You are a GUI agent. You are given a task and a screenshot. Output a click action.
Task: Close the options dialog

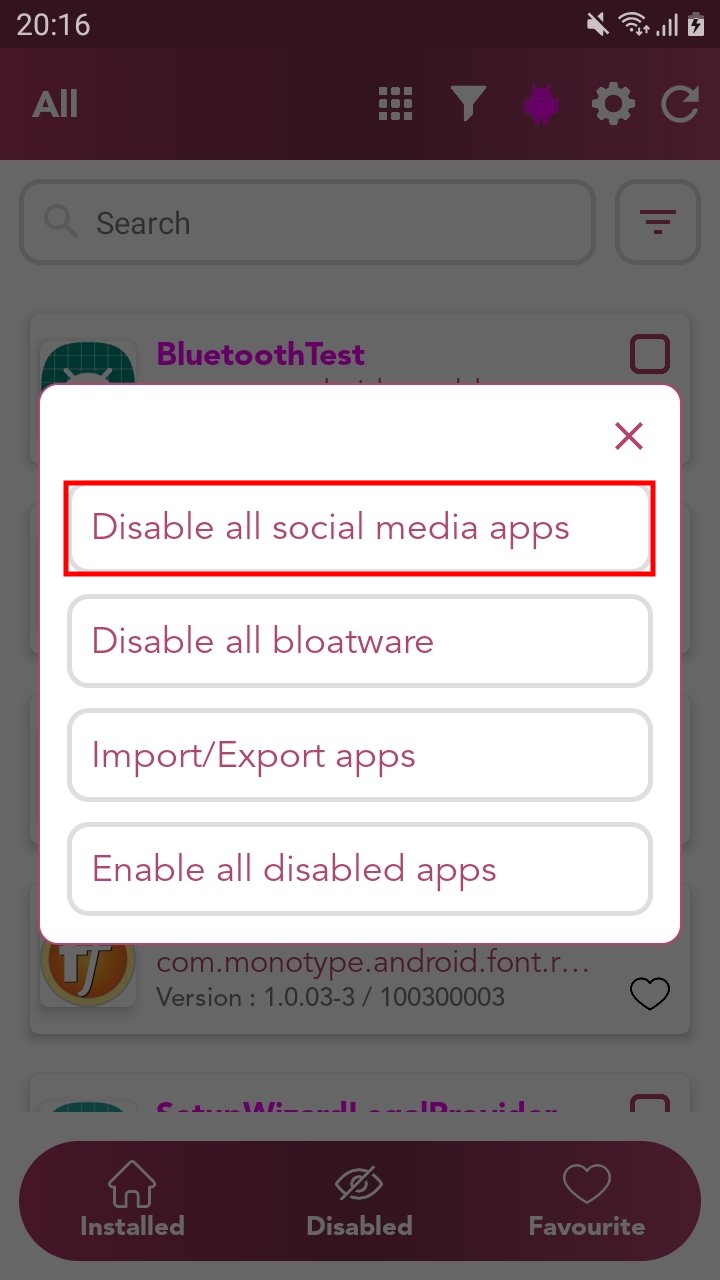(628, 436)
